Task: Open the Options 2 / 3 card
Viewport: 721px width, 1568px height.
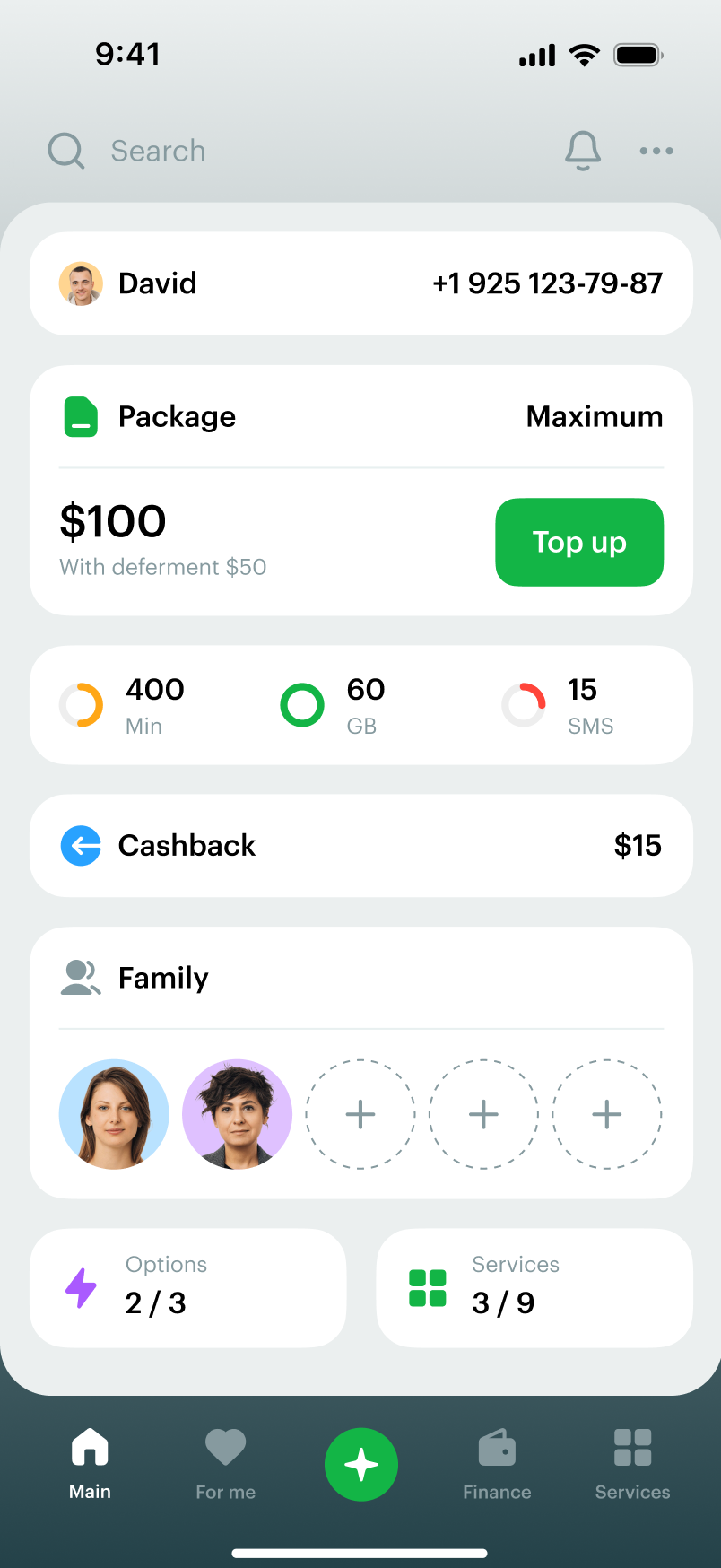Action: (188, 1288)
